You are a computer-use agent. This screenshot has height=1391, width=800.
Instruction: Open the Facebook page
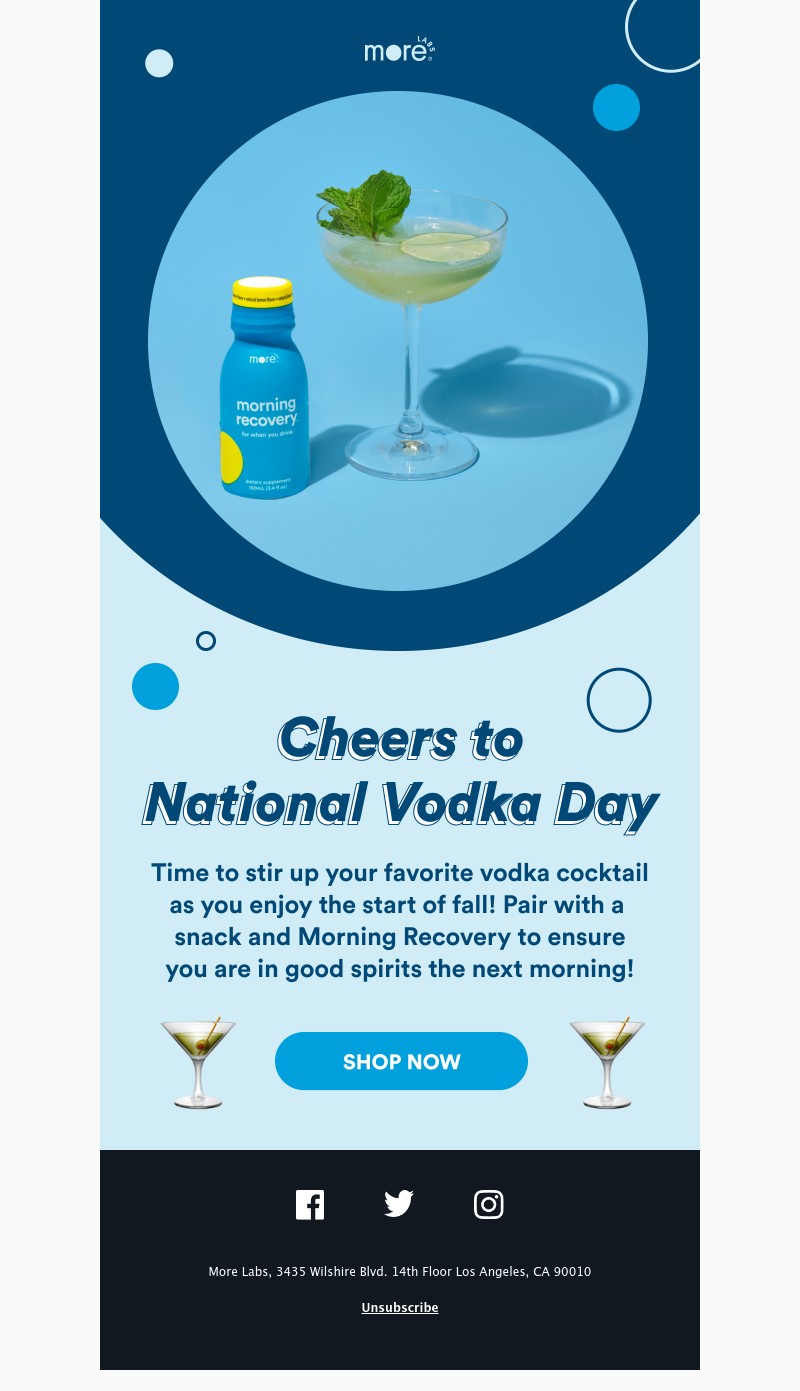tap(310, 1205)
